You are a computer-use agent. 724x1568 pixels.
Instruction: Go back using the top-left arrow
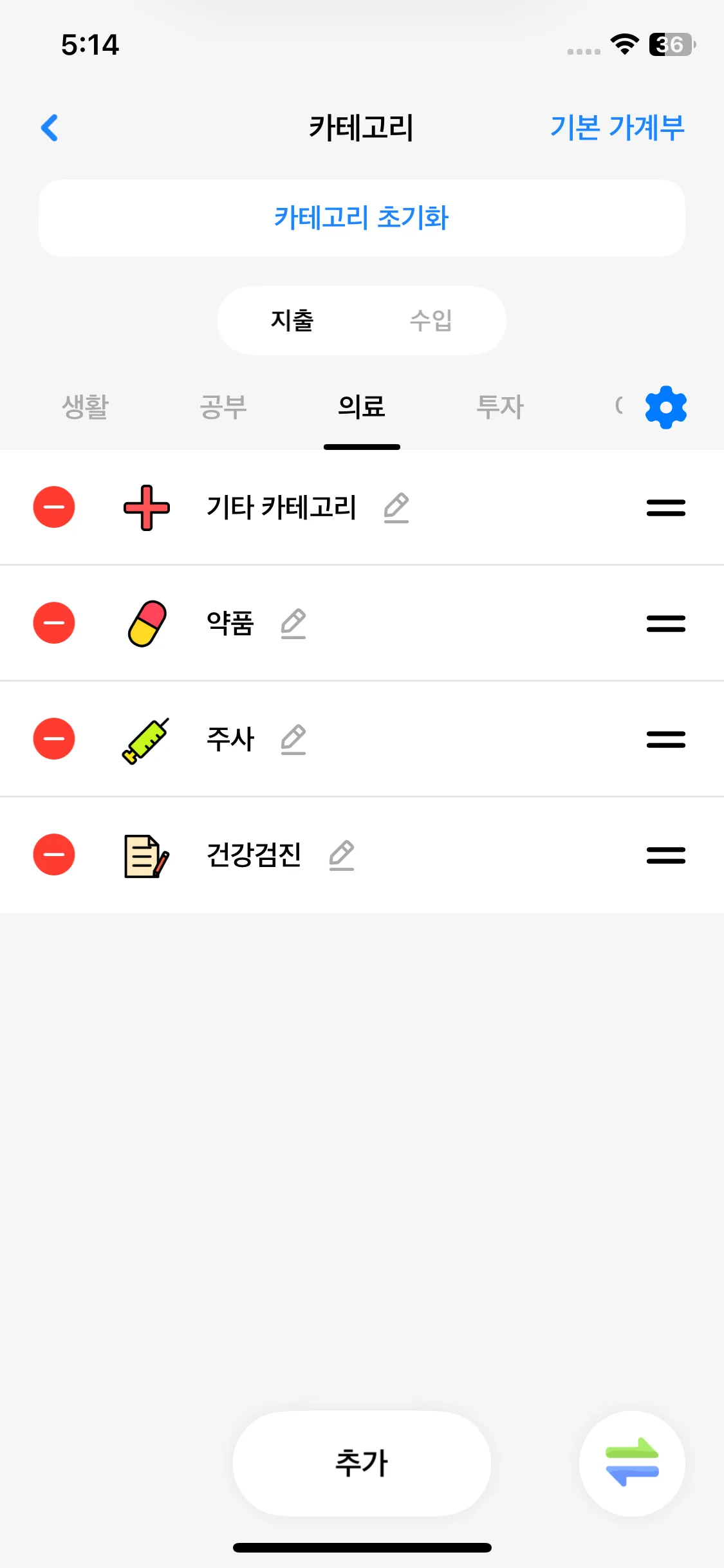(x=50, y=127)
